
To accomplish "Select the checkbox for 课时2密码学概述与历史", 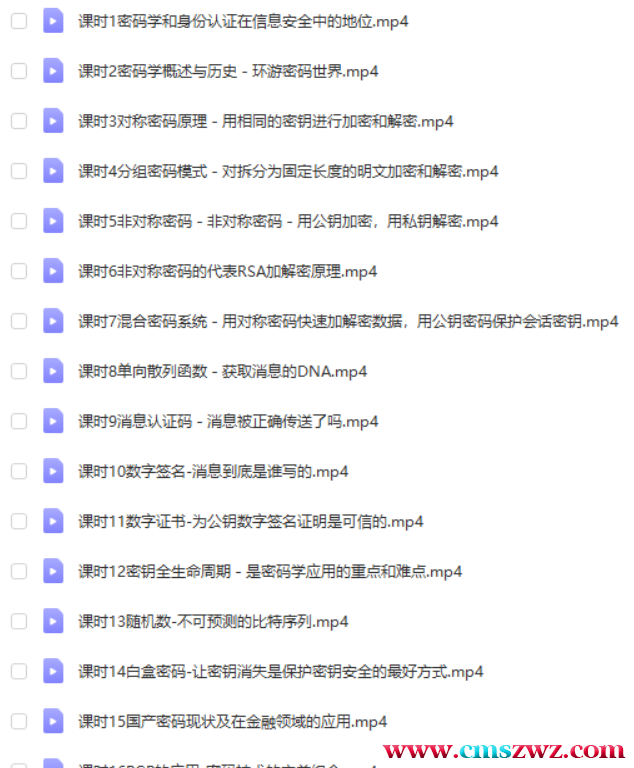I will (19, 71).
